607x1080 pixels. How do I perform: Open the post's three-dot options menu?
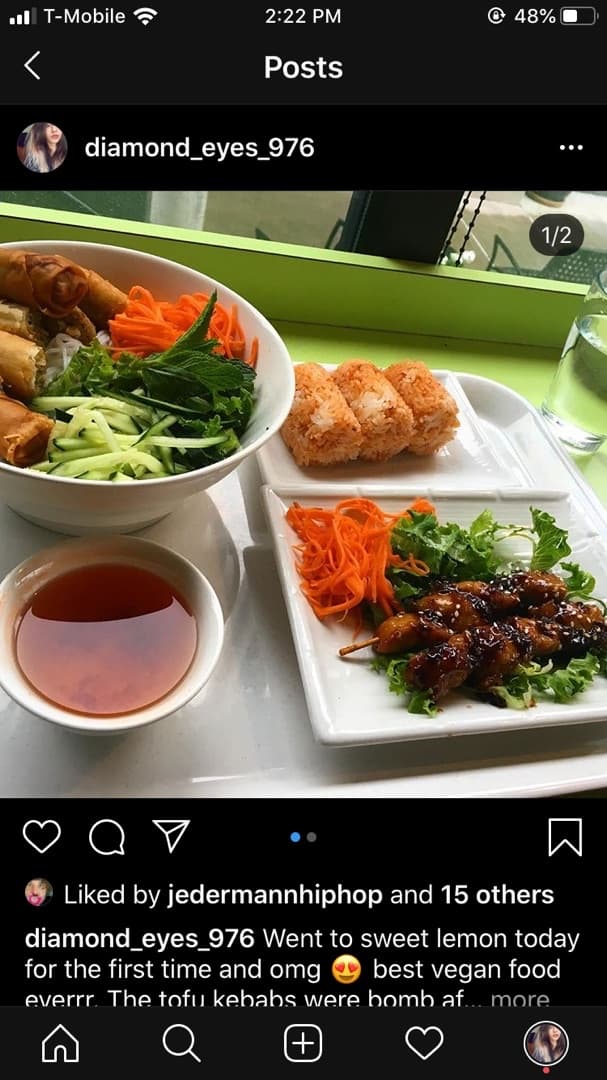(x=570, y=148)
